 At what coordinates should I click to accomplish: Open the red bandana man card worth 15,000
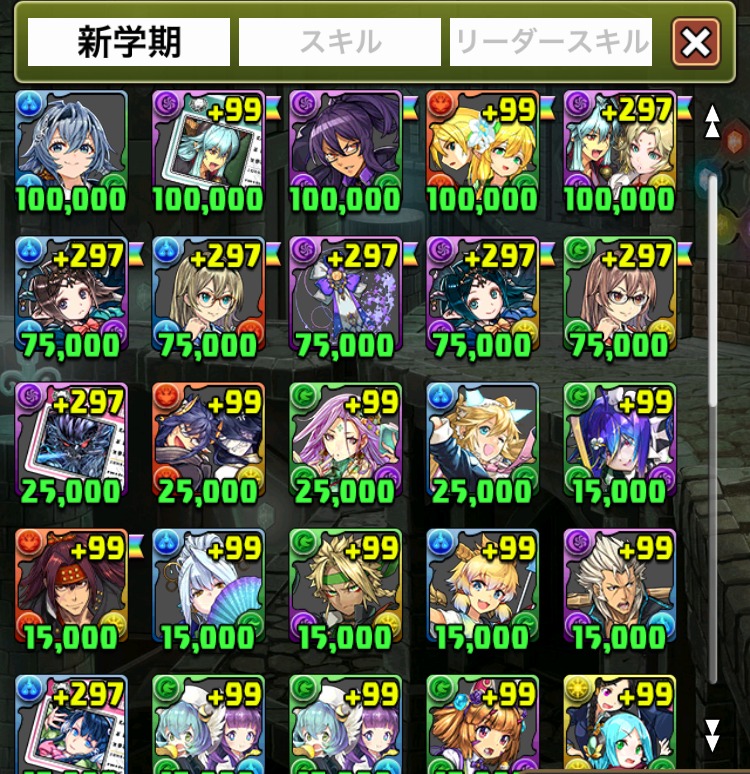[71, 583]
